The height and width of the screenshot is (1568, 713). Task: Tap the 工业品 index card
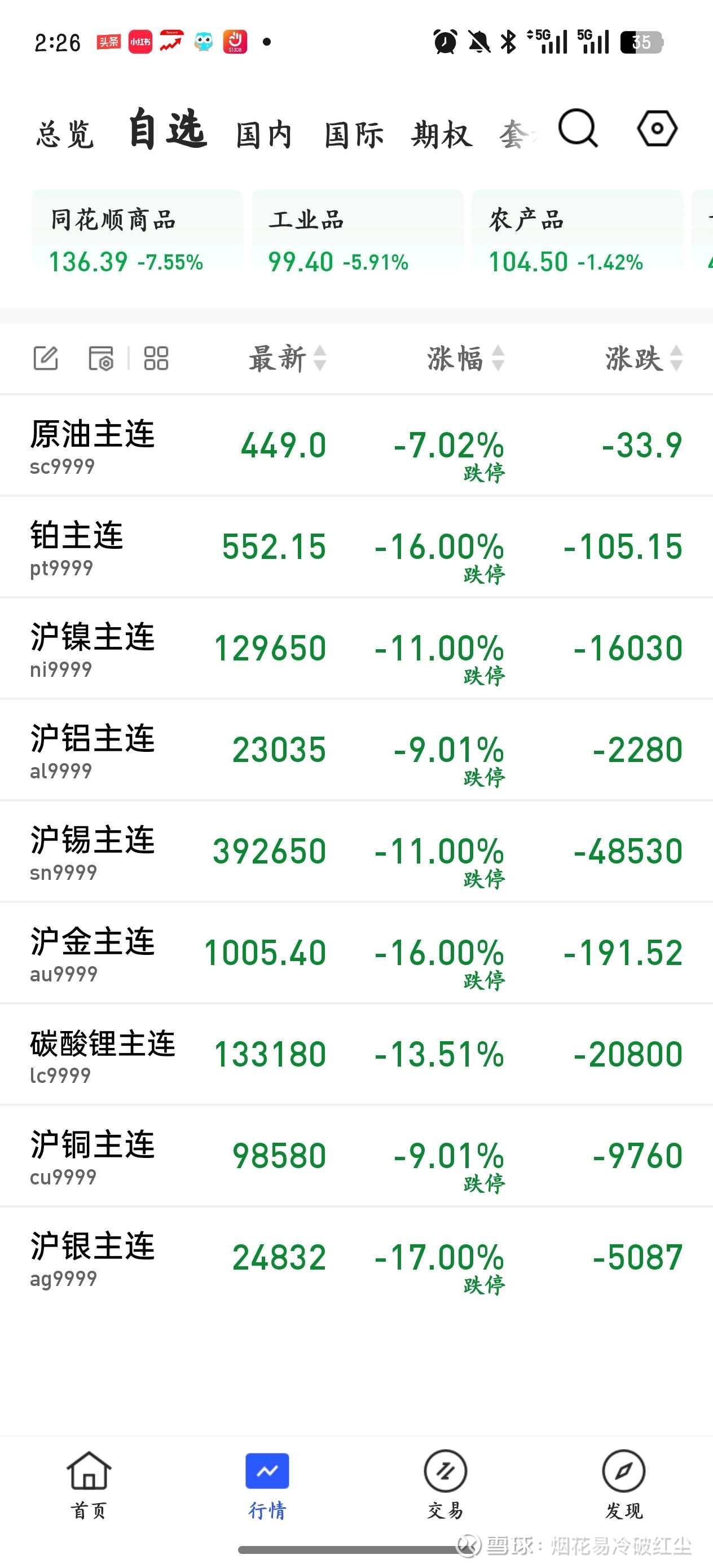[x=355, y=239]
